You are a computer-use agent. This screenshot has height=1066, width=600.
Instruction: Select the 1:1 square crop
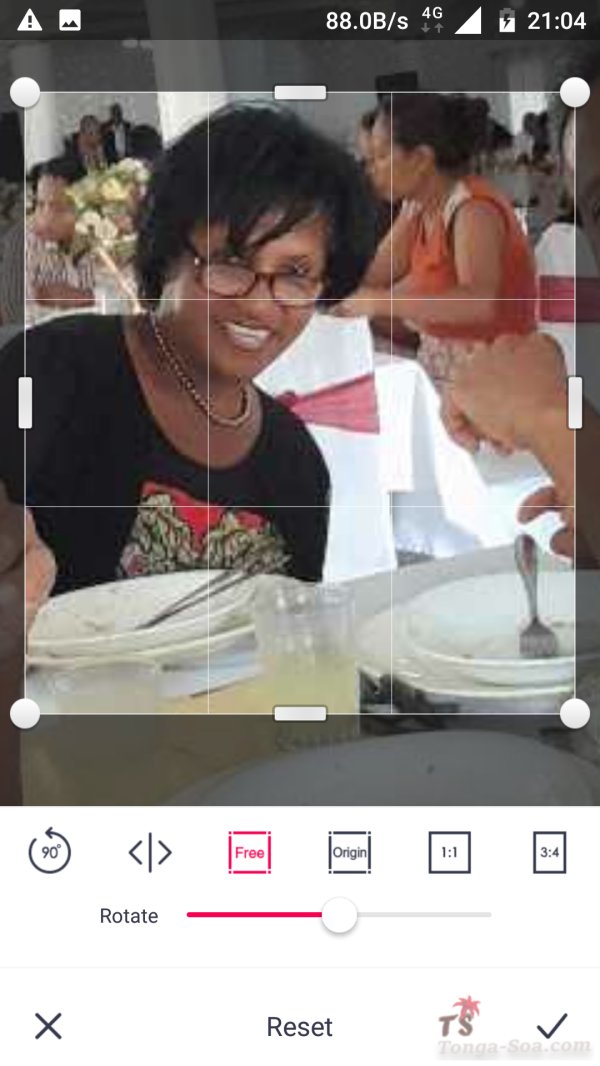449,853
